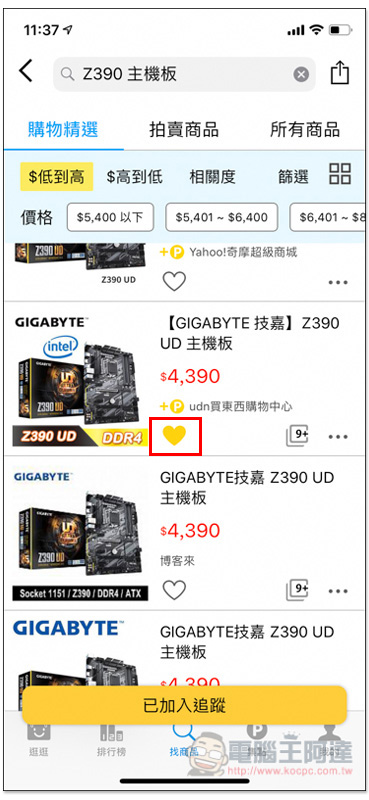
Task: Switch to the 所有商品 tab
Action: (305, 130)
